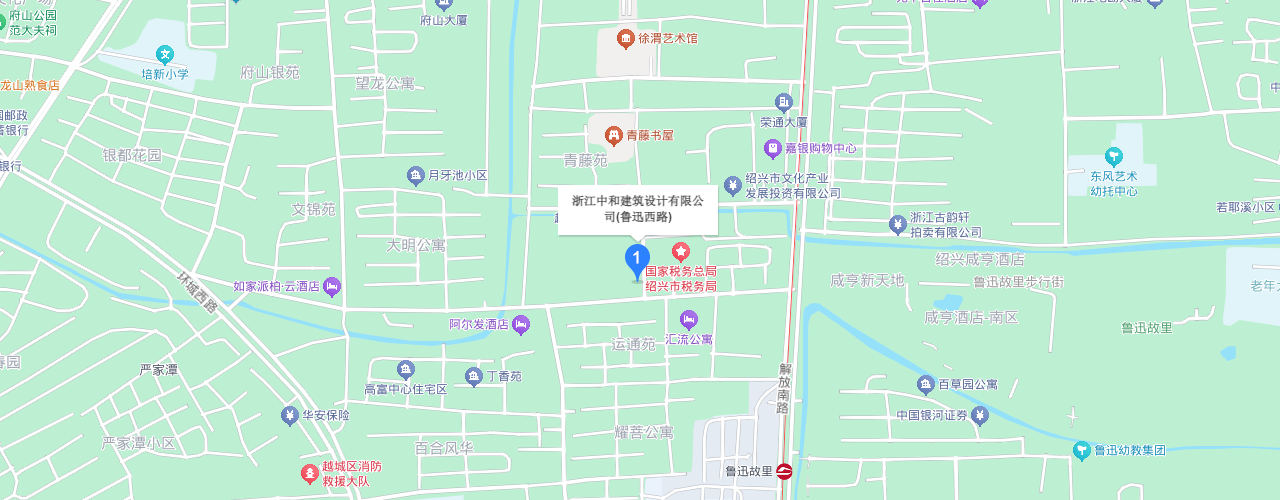Select the 青藤书屋 landmark marker
This screenshot has height=500, width=1280.
[x=614, y=134]
